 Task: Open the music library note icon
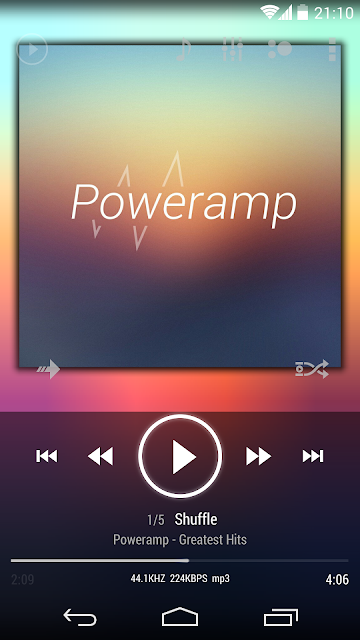click(x=184, y=49)
